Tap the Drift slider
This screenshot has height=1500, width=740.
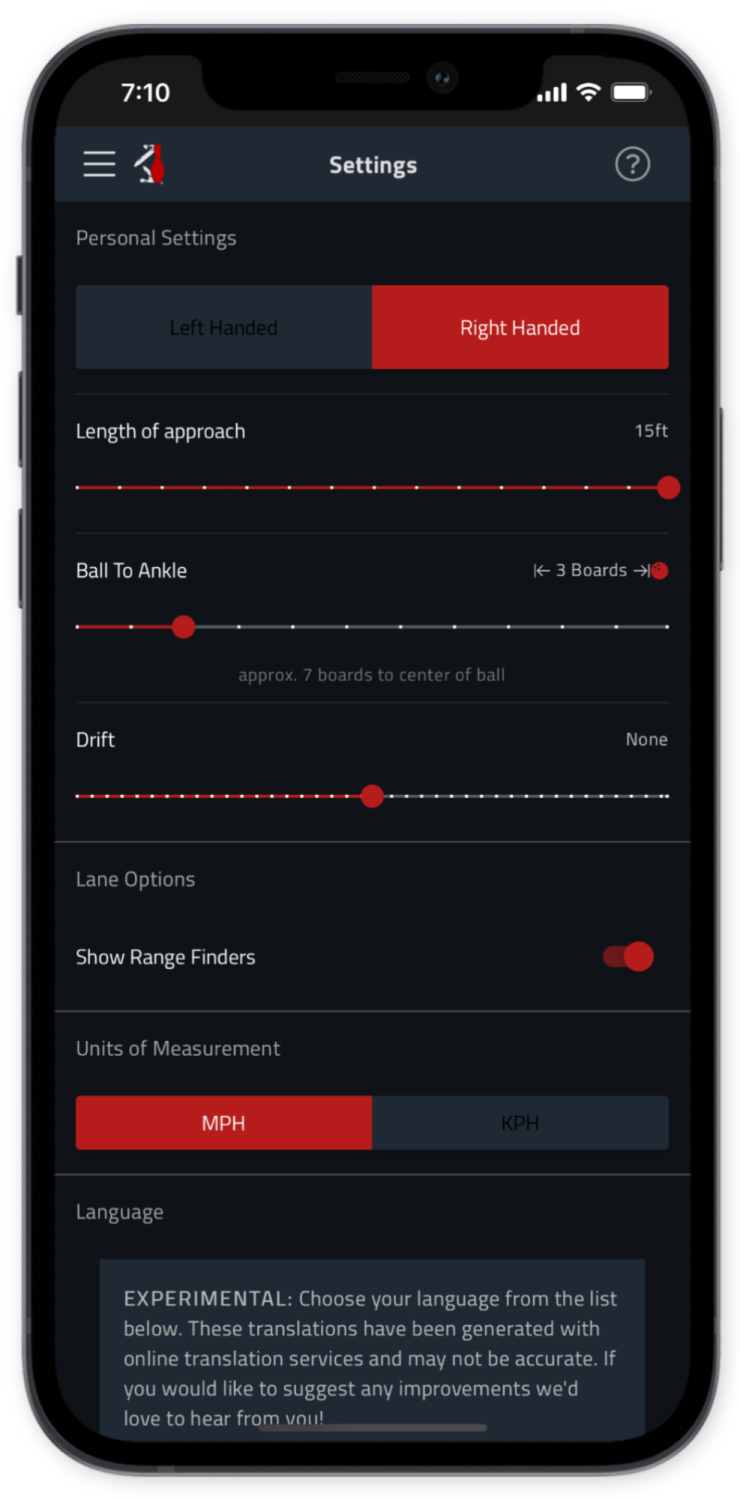pos(372,796)
